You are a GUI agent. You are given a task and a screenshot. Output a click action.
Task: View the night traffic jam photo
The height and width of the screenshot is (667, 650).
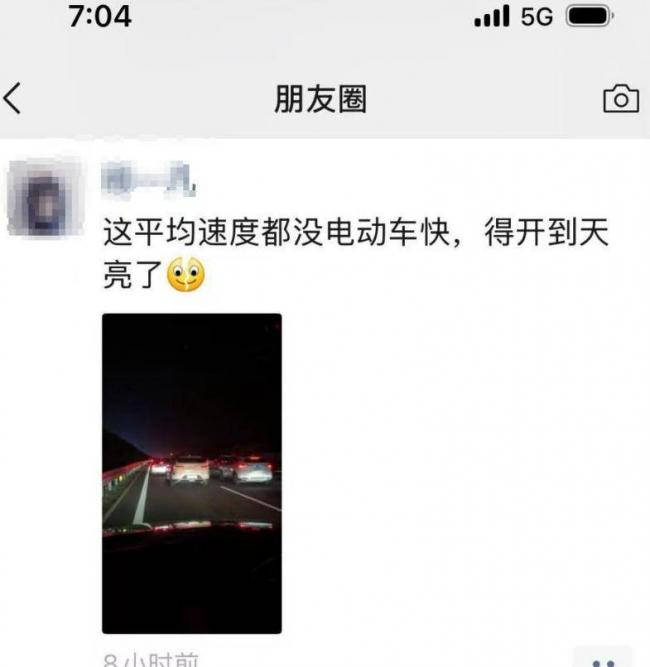pos(191,472)
